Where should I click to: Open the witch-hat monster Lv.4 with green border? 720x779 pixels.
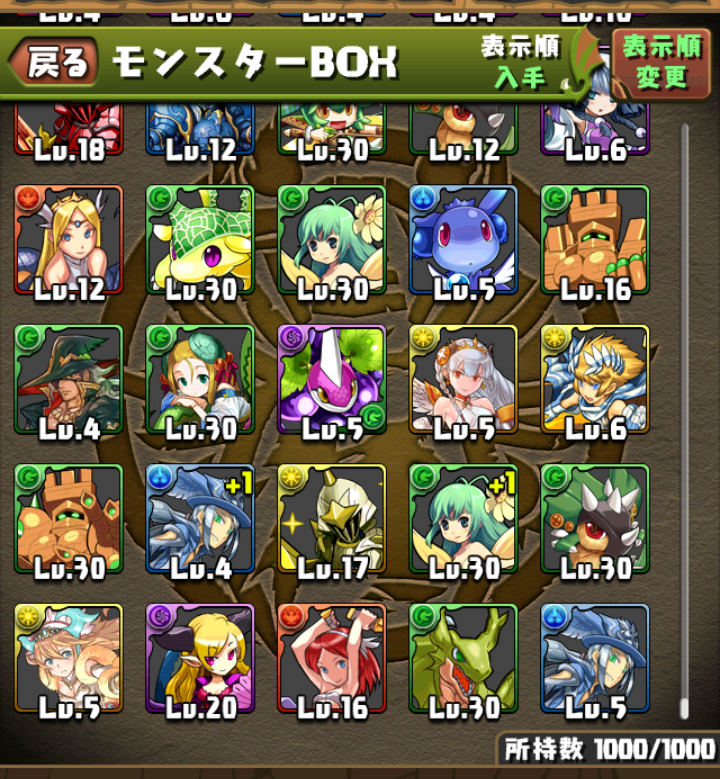point(68,381)
